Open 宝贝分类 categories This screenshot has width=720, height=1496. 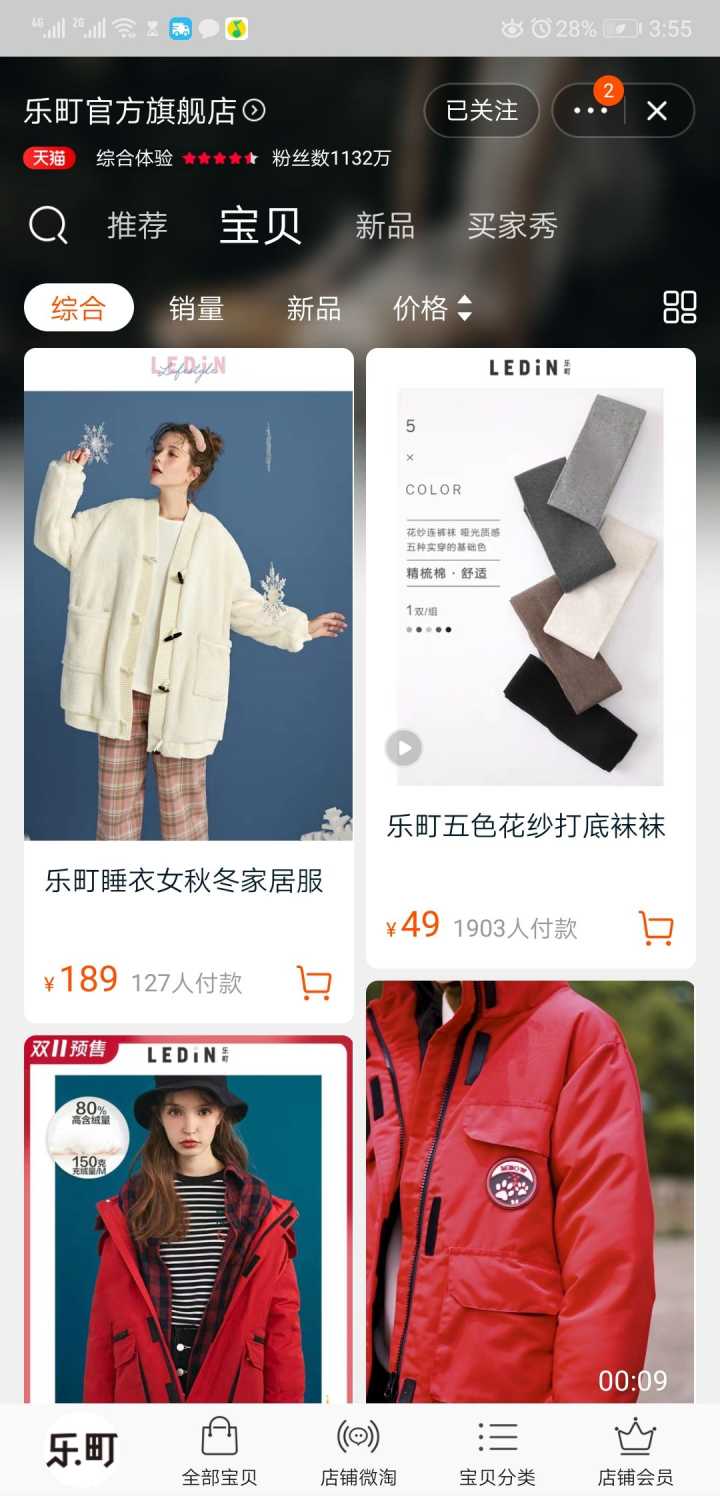tap(497, 1450)
